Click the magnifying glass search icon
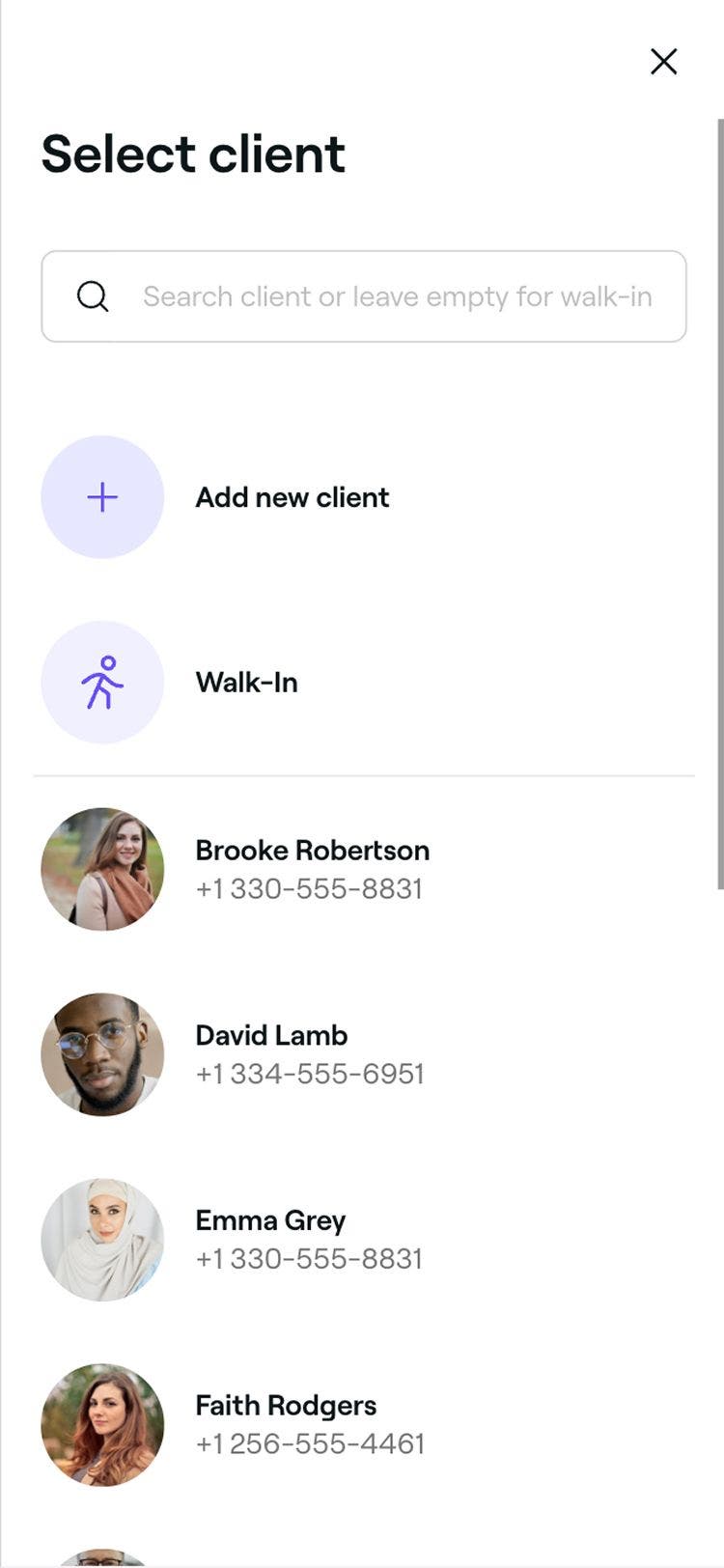Screen dimensions: 724x1568 tap(92, 296)
